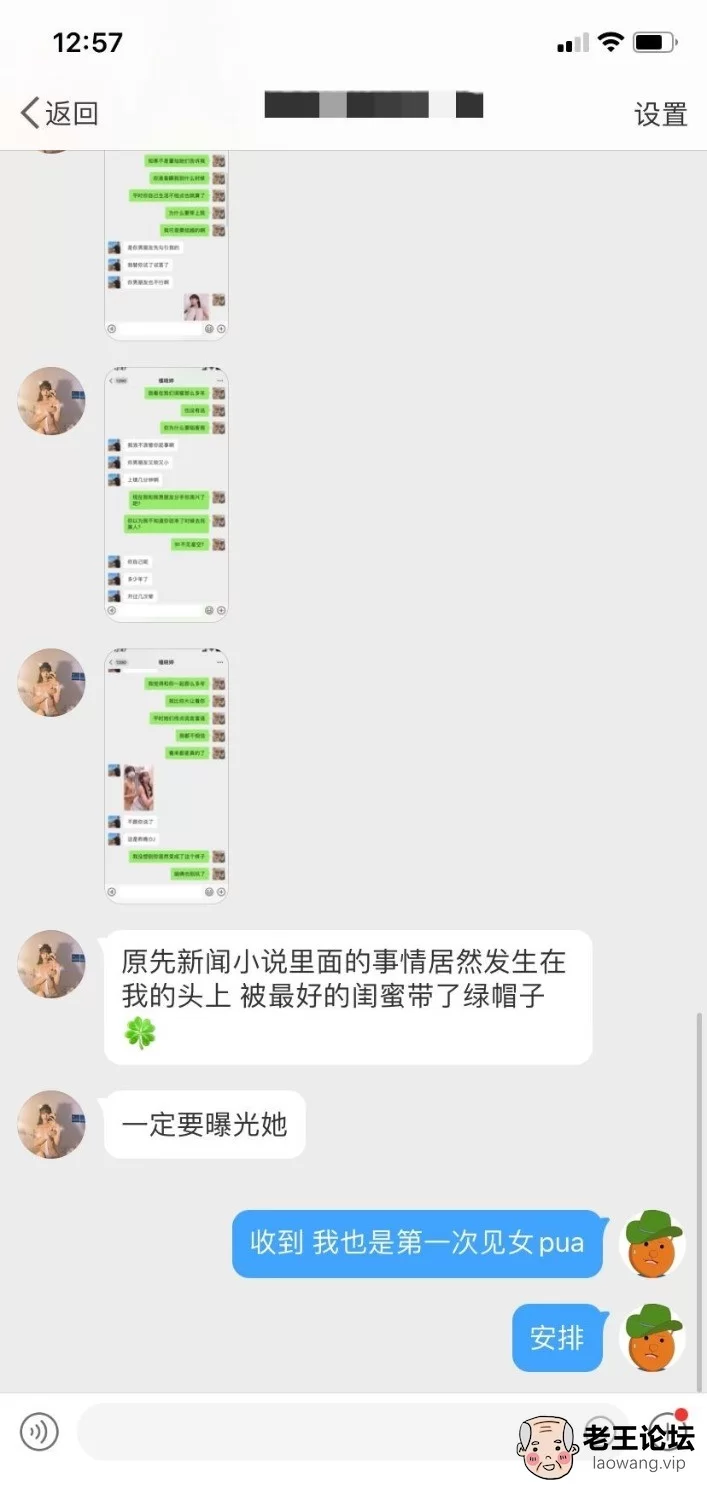This screenshot has height=1500, width=707.
Task: Tap the voice input icon
Action: point(40,1432)
